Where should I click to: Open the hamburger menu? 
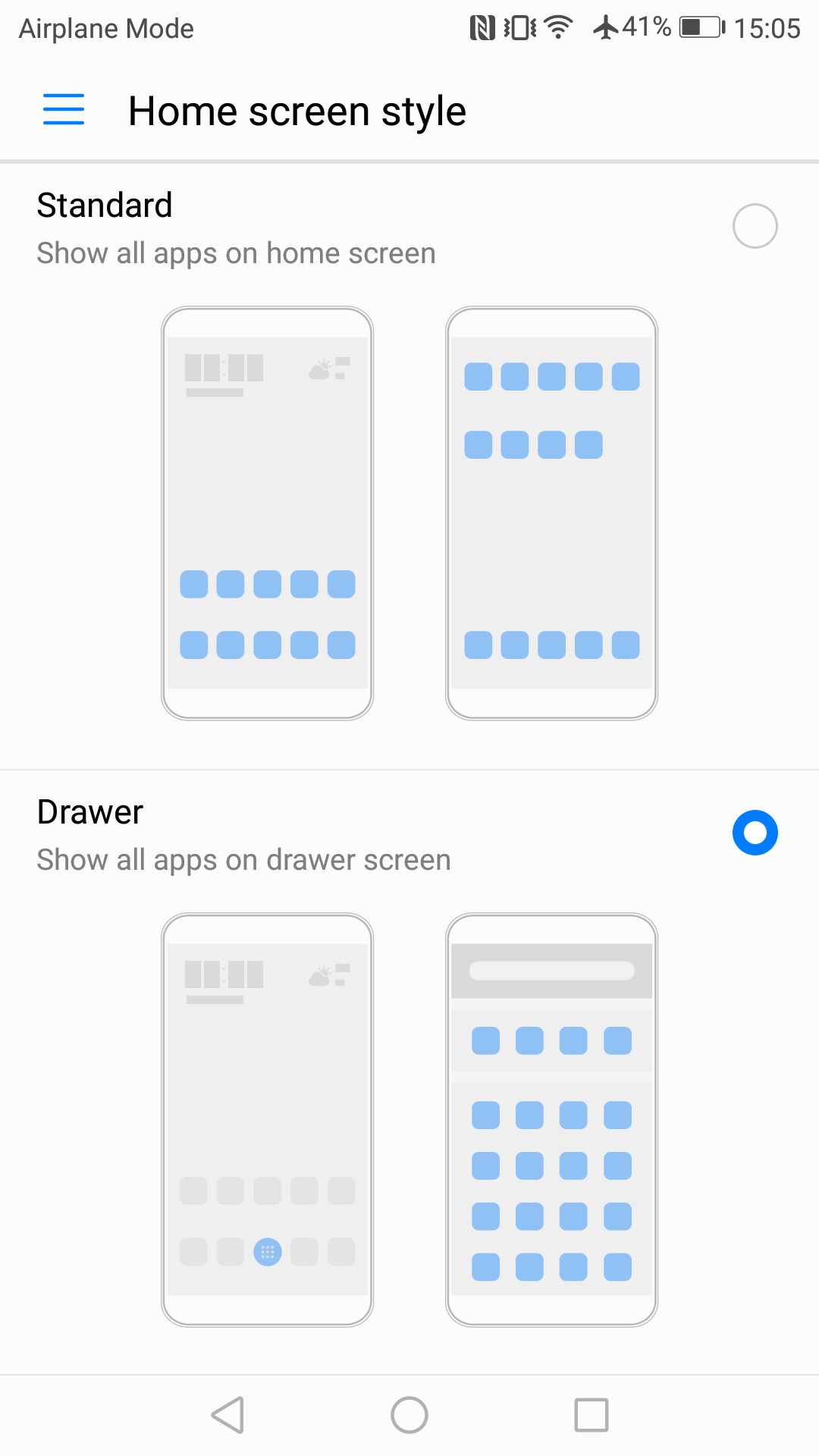[x=64, y=110]
